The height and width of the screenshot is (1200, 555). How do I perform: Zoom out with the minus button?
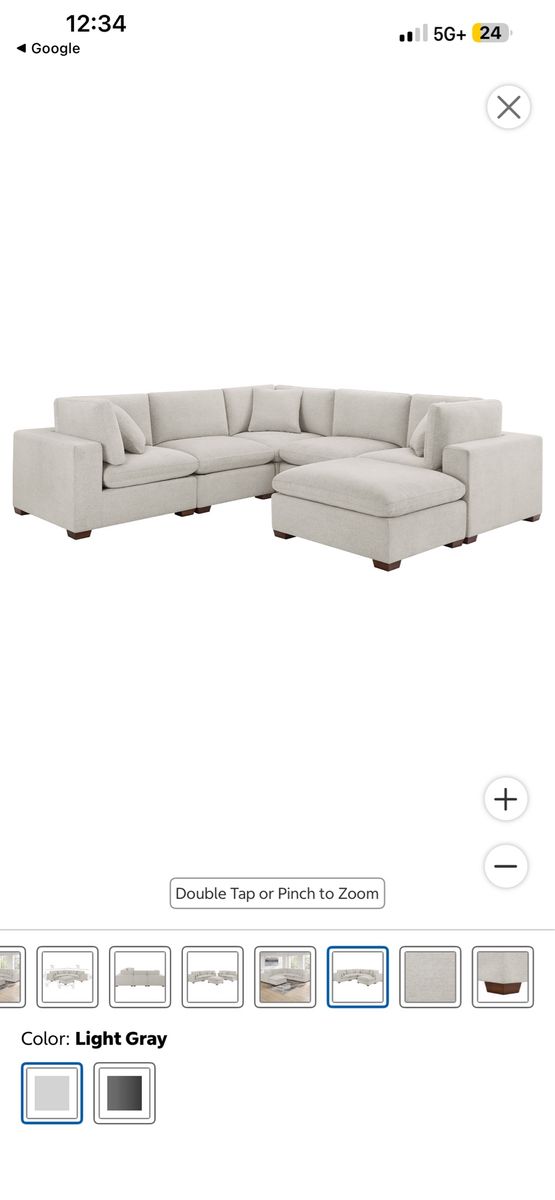point(506,866)
